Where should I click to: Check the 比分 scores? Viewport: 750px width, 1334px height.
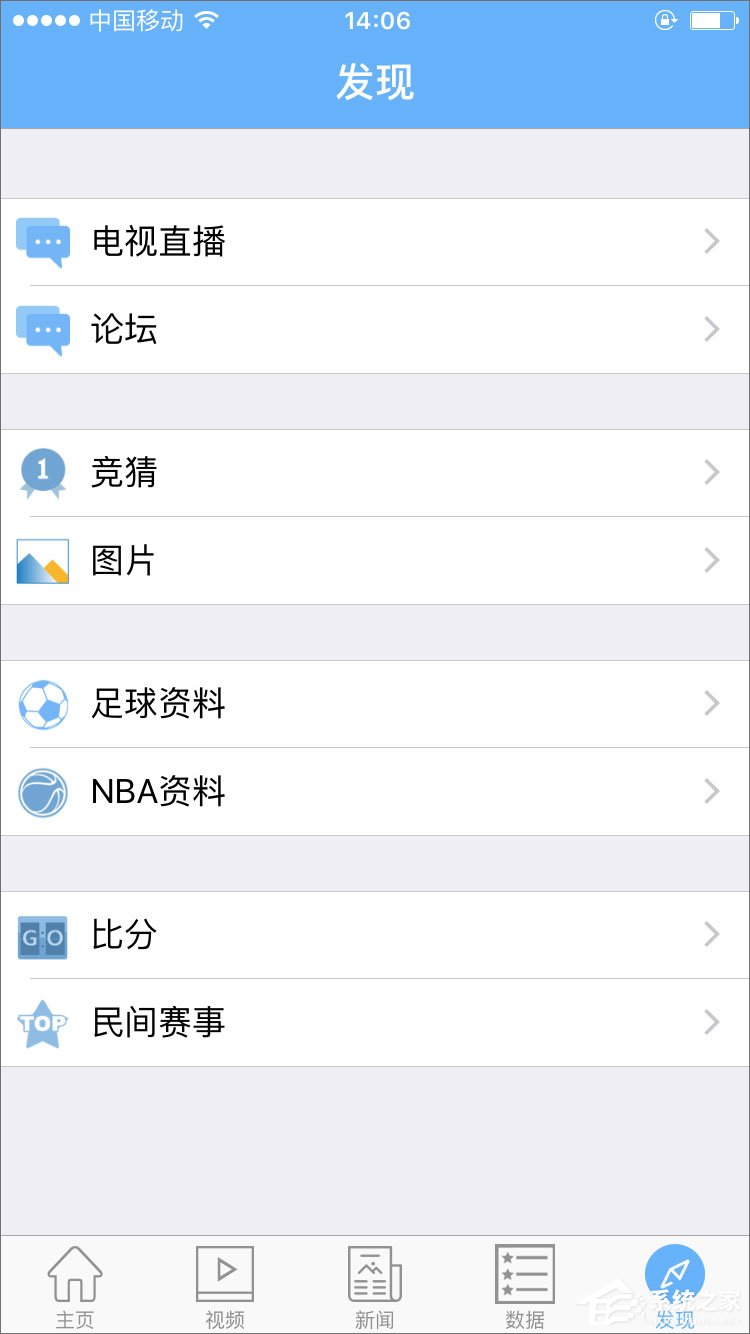375,935
